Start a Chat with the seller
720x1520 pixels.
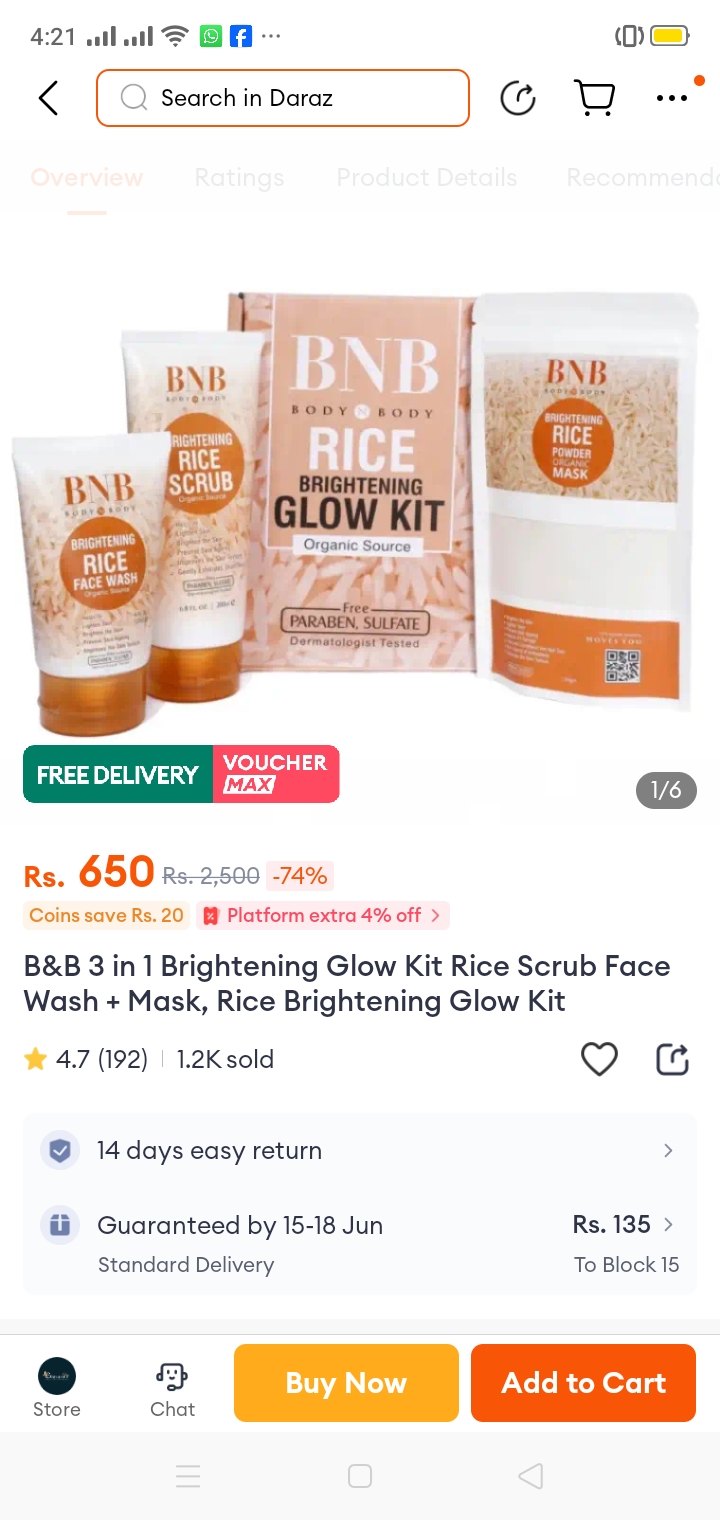[172, 1387]
